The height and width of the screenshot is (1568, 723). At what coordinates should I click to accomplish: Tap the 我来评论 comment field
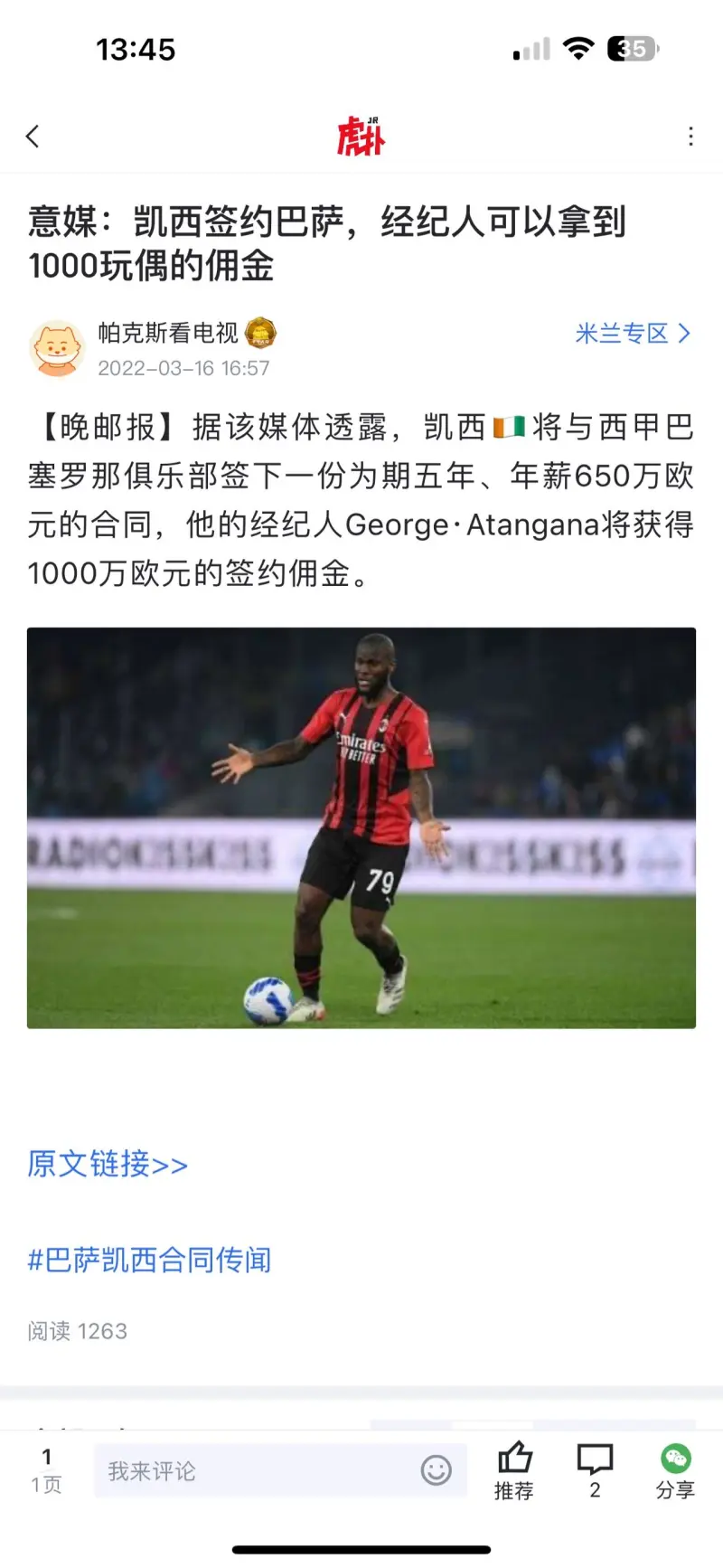[253, 1471]
